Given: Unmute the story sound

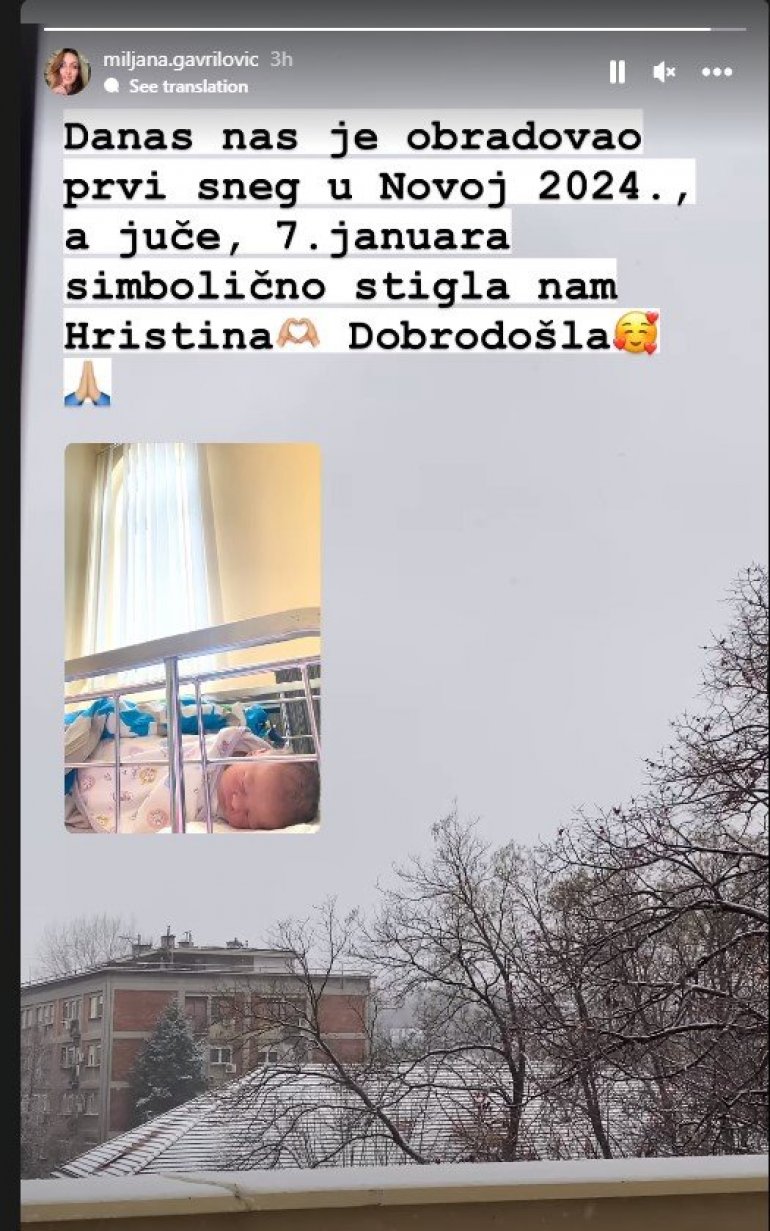Looking at the screenshot, I should (664, 72).
